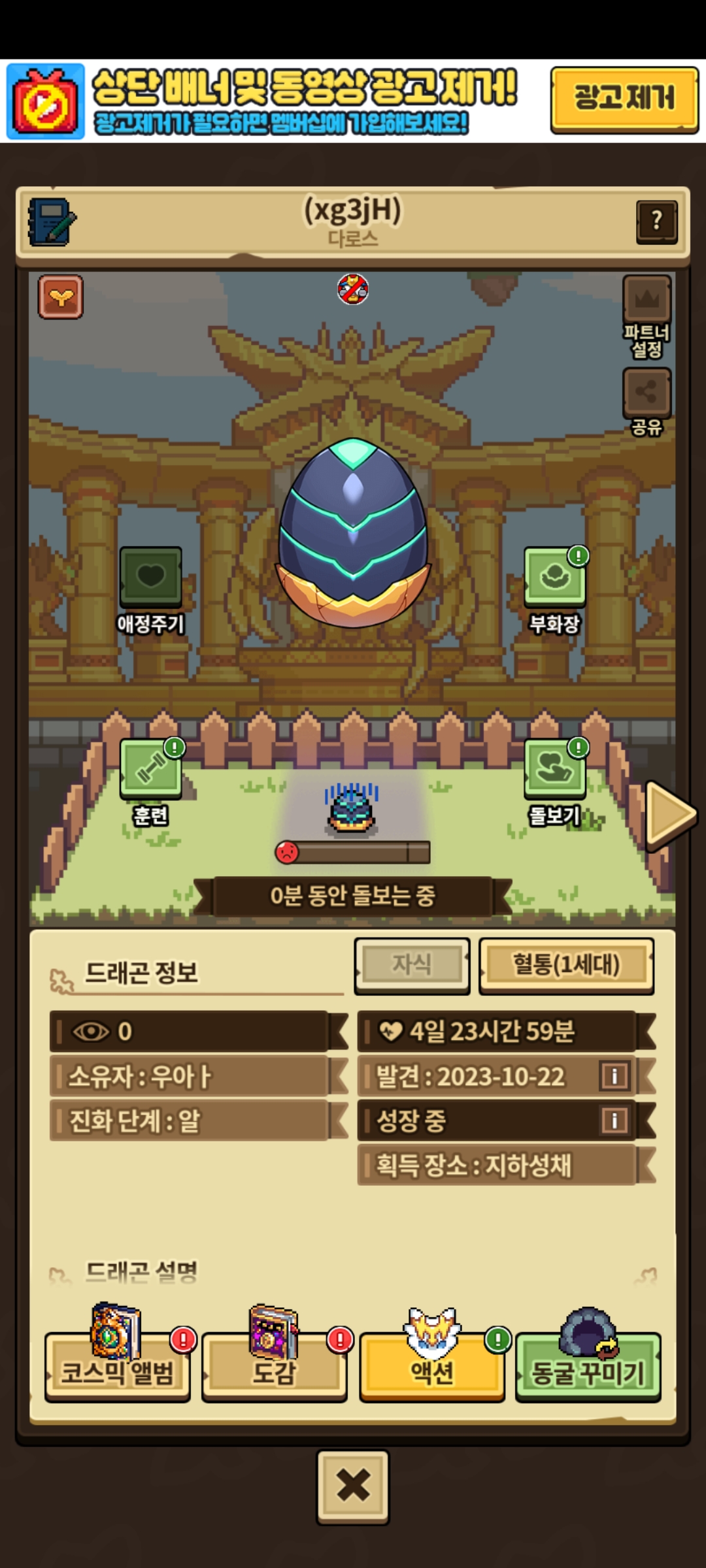Tap the 돌보기 care button
The height and width of the screenshot is (1568, 706).
(x=554, y=769)
